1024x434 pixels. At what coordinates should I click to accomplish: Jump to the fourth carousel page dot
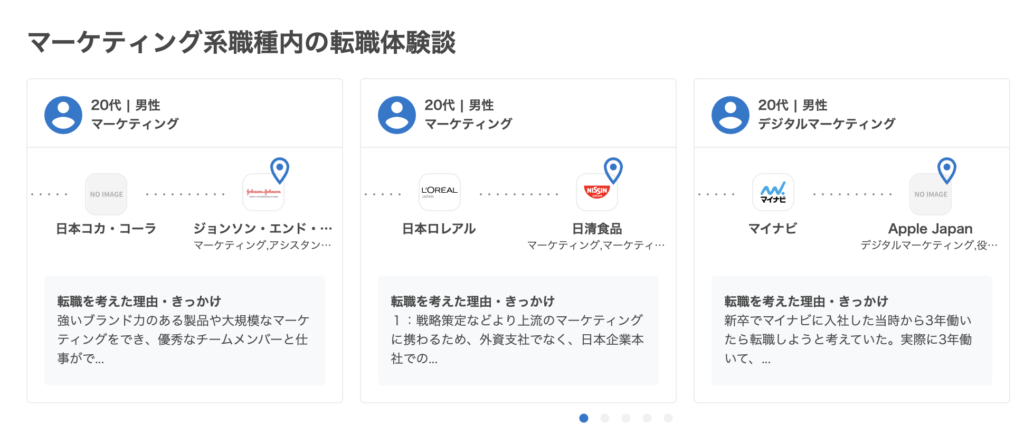tap(647, 418)
